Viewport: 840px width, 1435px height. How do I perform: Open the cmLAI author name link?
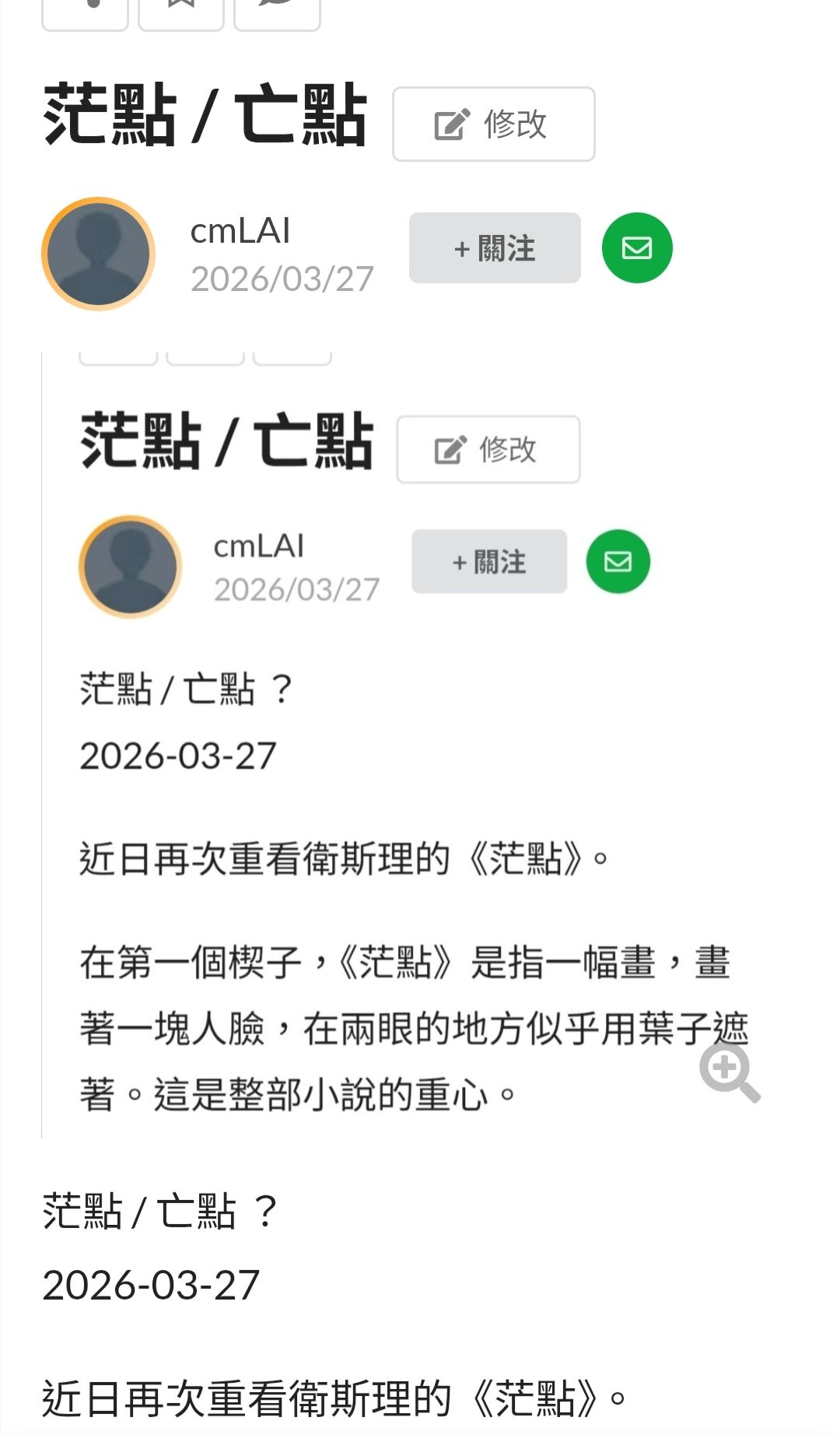pos(240,231)
